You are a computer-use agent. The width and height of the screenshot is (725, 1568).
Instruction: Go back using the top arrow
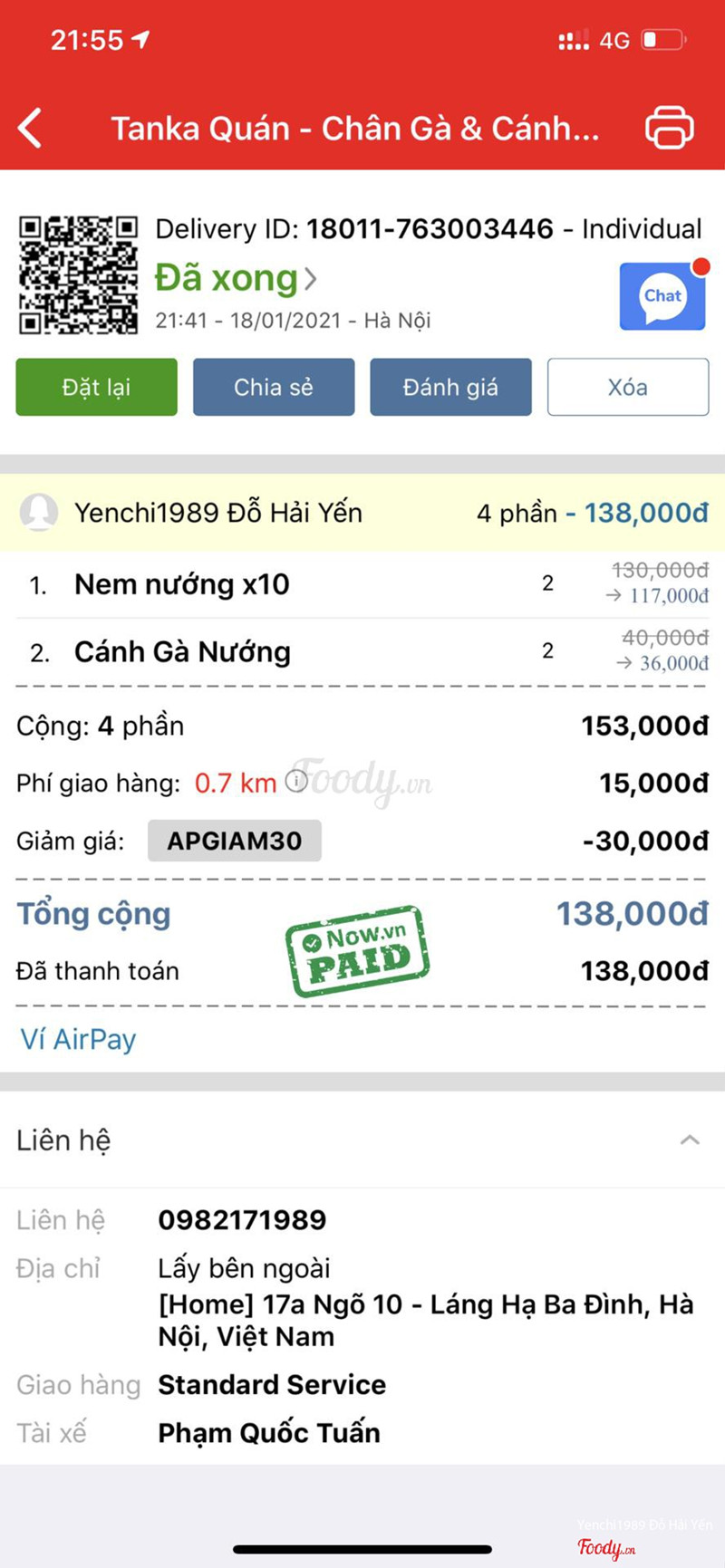tap(31, 128)
